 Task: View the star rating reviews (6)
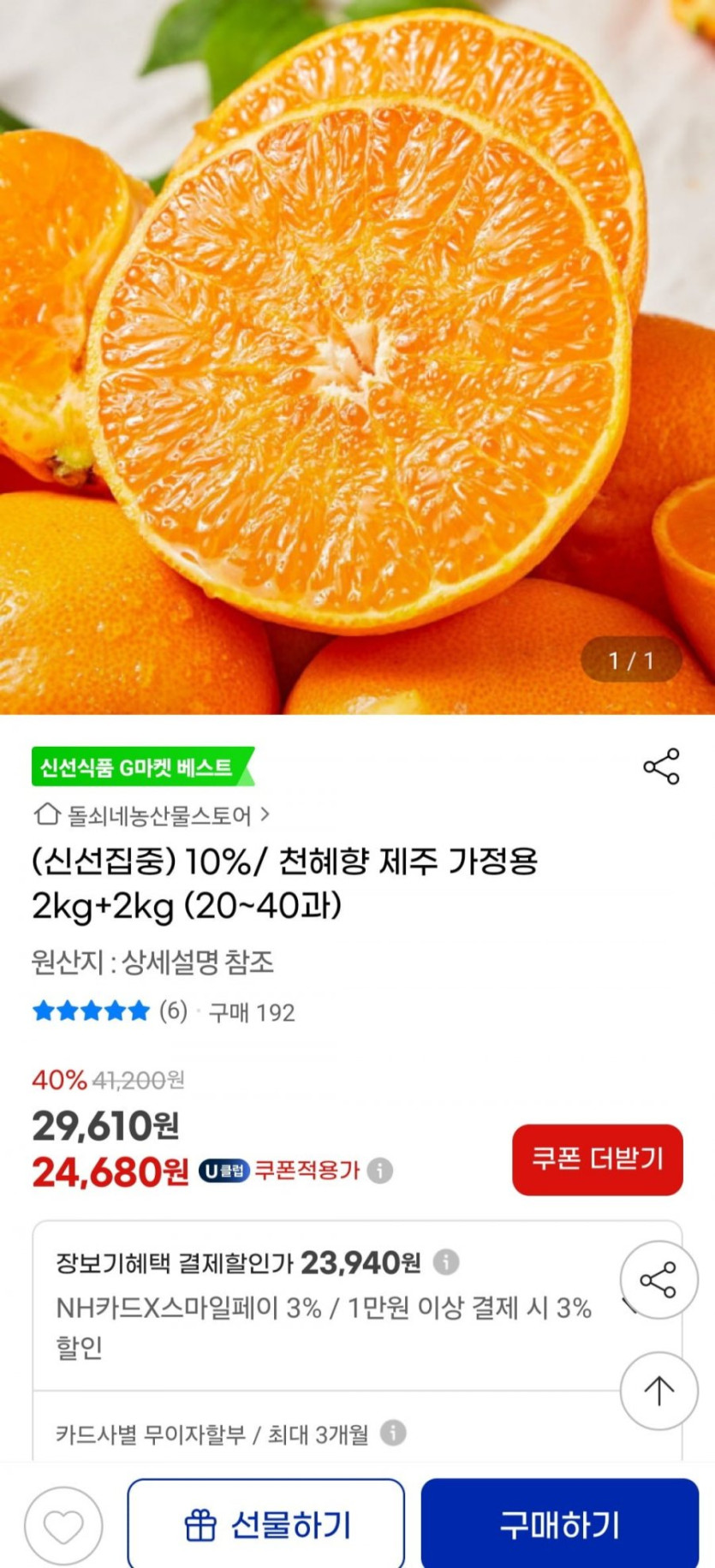tap(110, 1011)
